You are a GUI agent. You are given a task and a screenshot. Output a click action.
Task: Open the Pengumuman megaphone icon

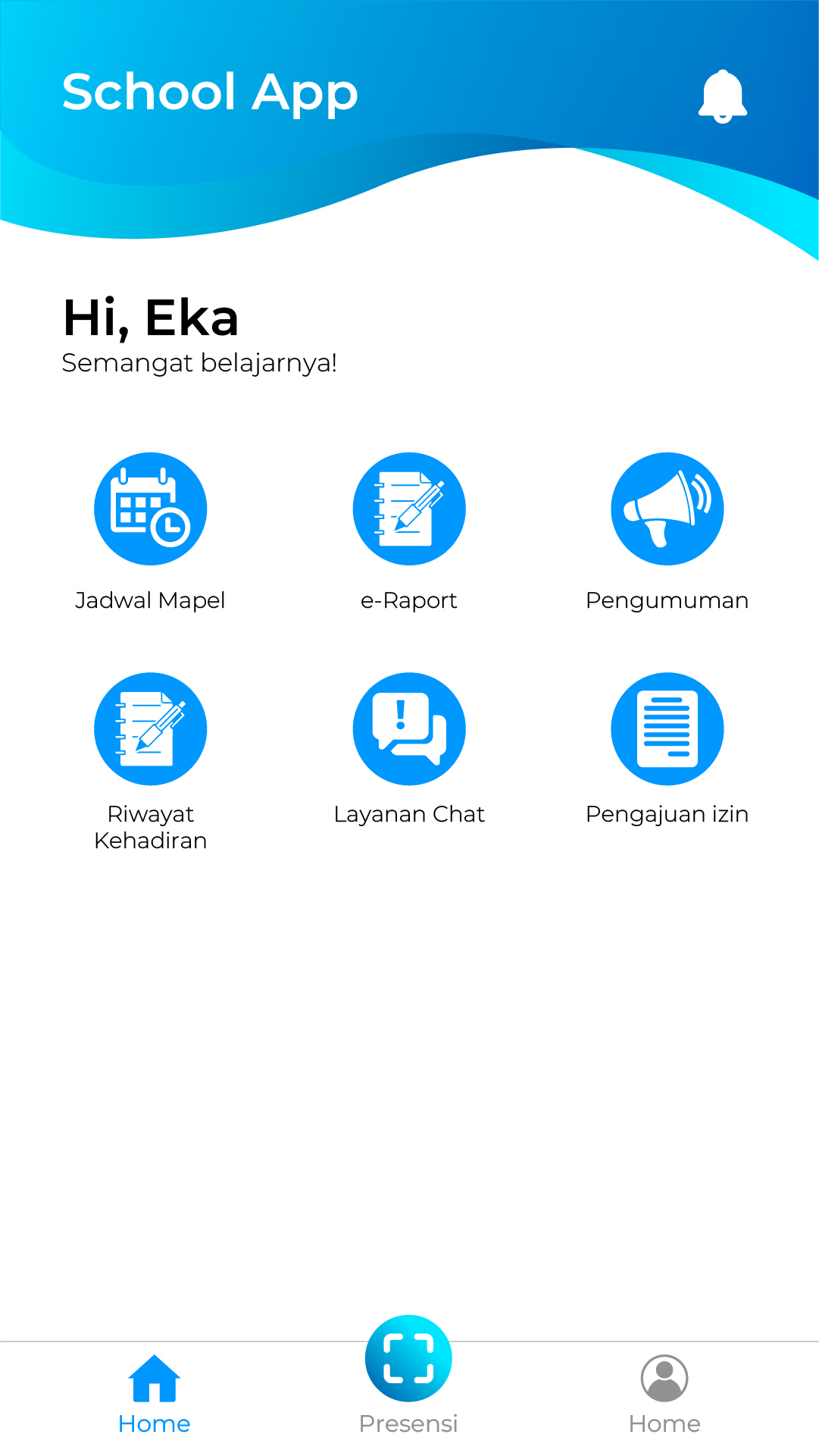(667, 509)
